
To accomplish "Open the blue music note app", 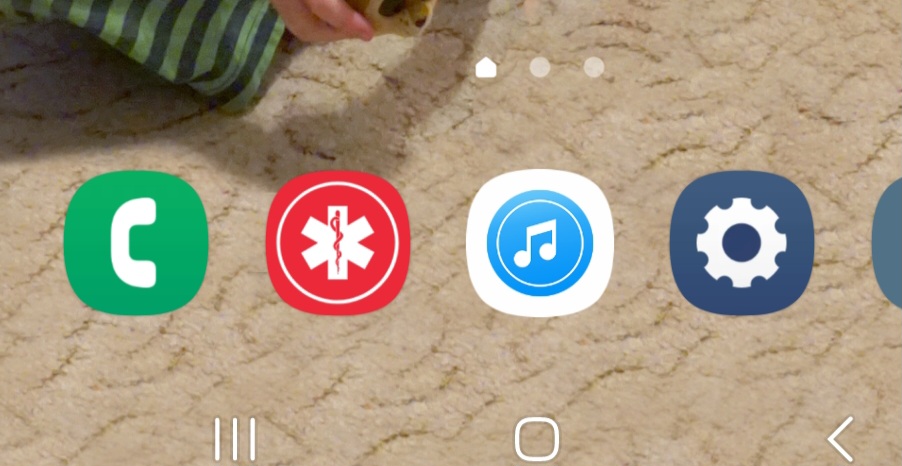I will [540, 243].
